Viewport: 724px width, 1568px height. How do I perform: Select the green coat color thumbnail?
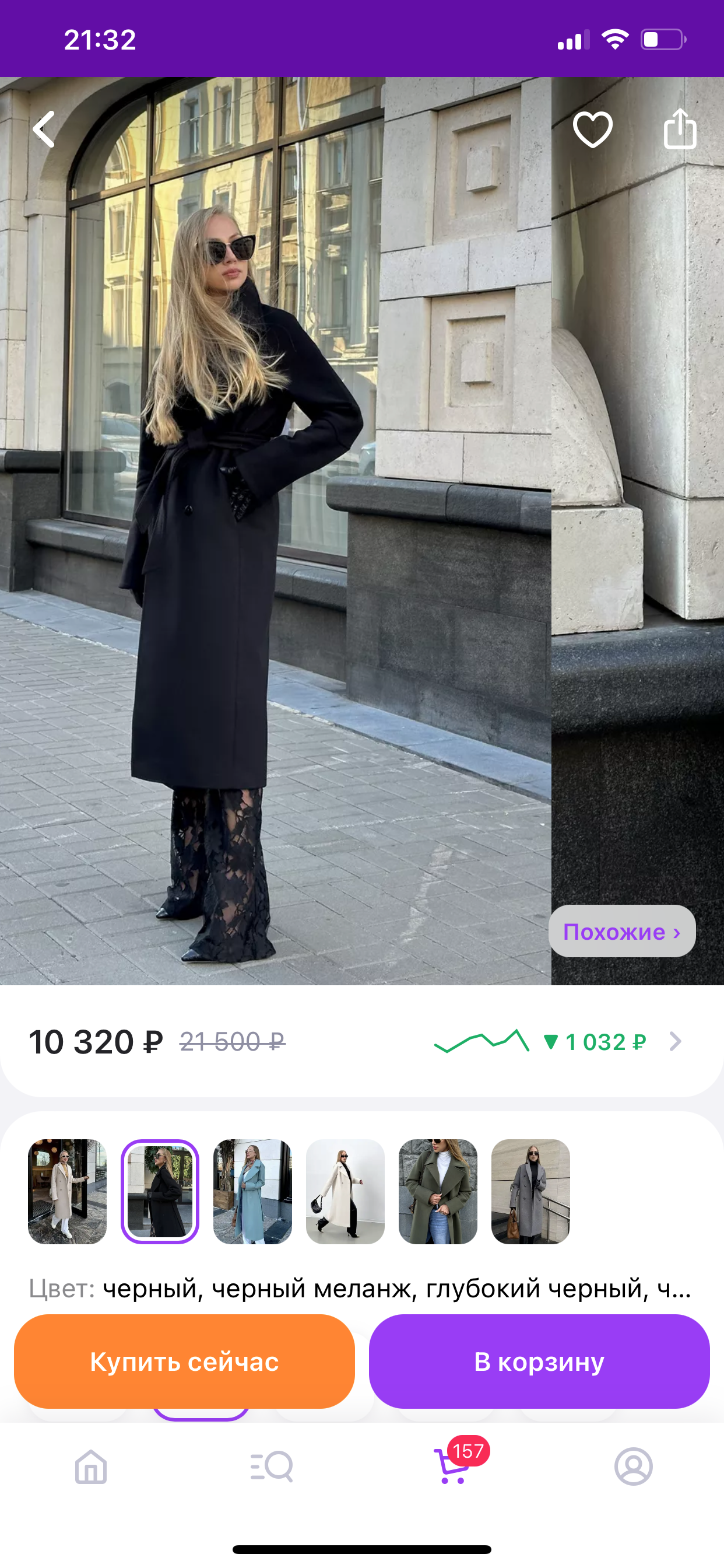pyautogui.click(x=438, y=1191)
